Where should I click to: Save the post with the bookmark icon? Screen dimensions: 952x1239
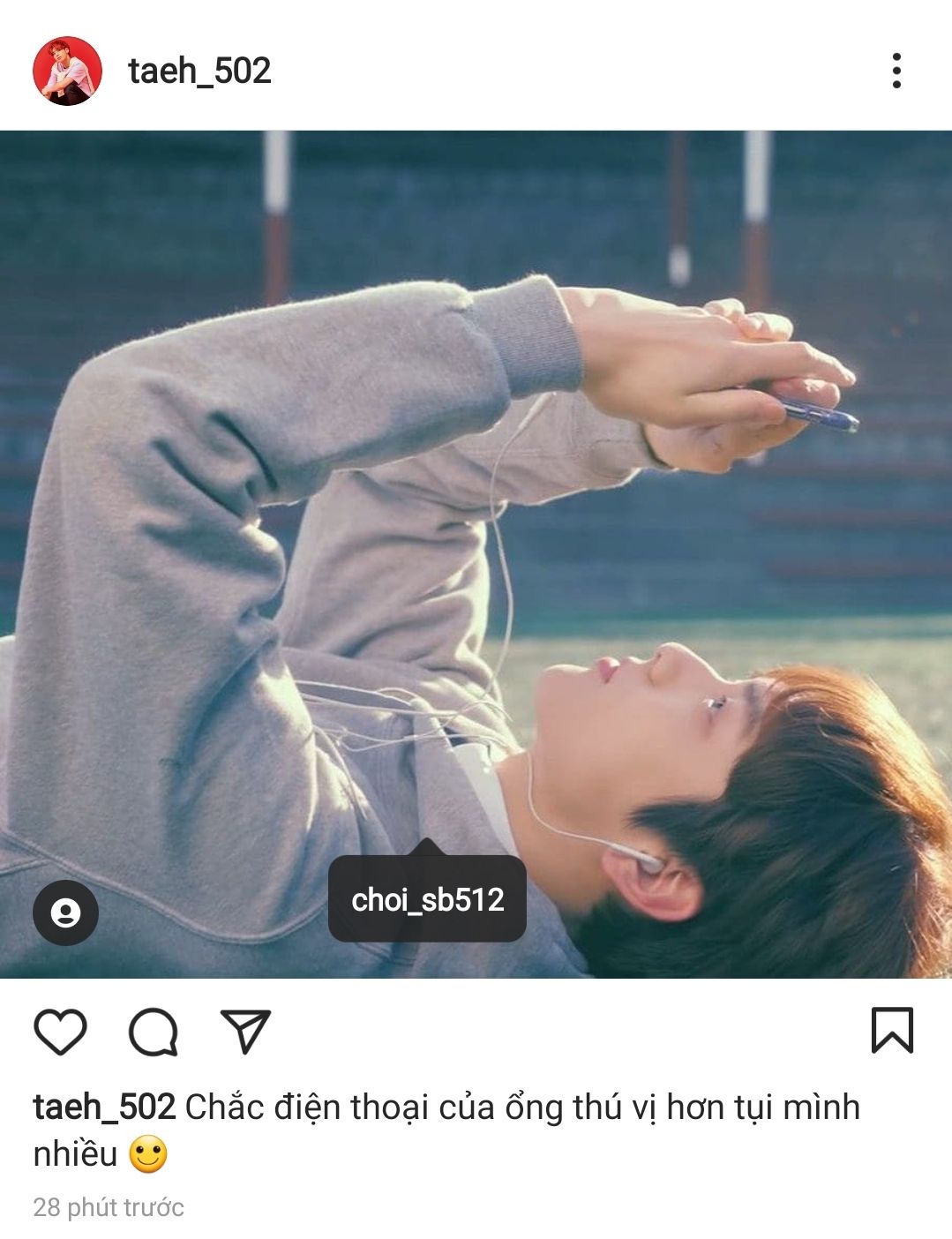tap(892, 1031)
